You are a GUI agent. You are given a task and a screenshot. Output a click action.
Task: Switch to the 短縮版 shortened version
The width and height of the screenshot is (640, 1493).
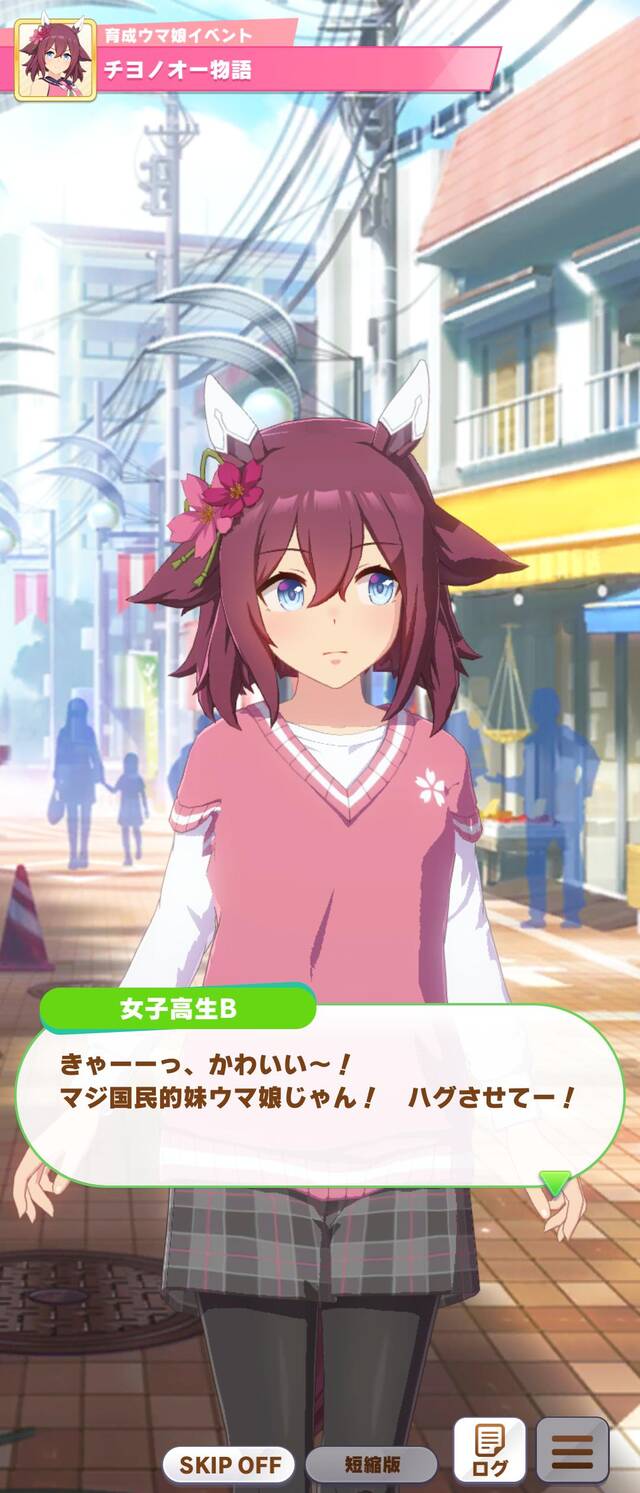(371, 1464)
